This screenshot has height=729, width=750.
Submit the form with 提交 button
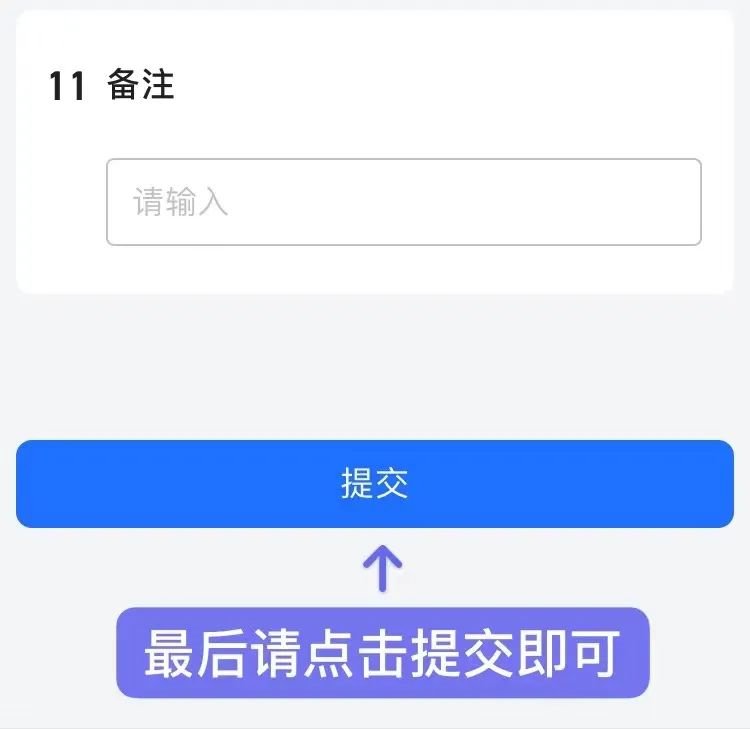[375, 484]
